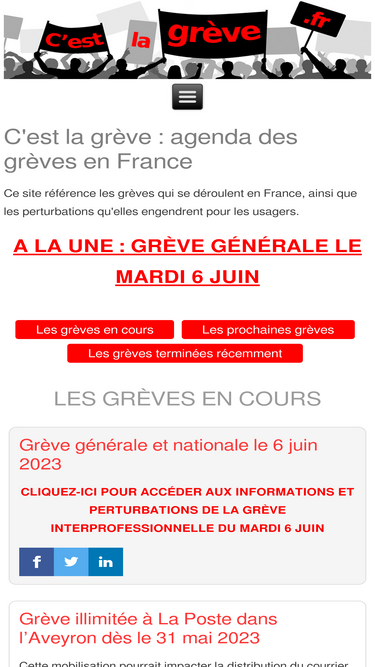Open the Grève illimitée à La Poste Aveyron article

point(148,628)
